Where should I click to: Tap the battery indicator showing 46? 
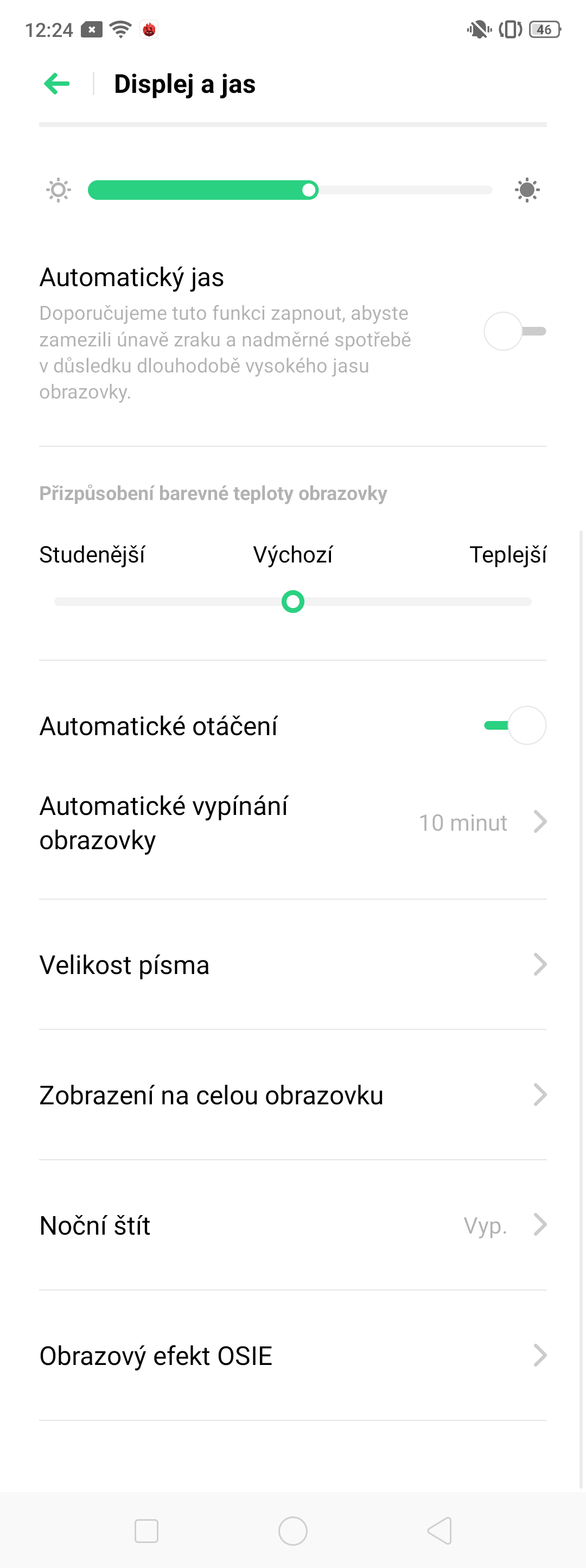click(x=545, y=28)
